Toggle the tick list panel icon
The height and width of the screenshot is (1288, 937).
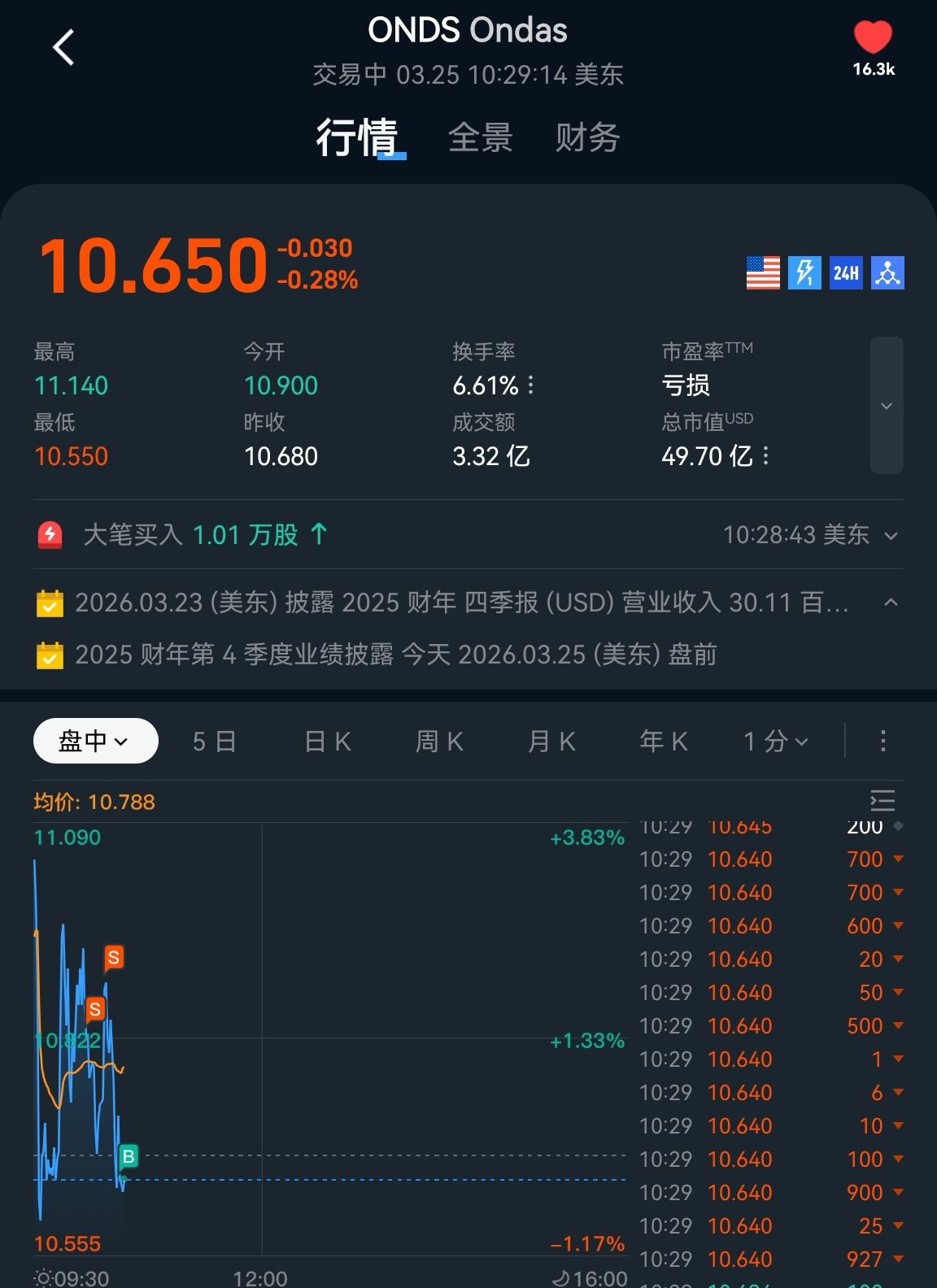(883, 801)
